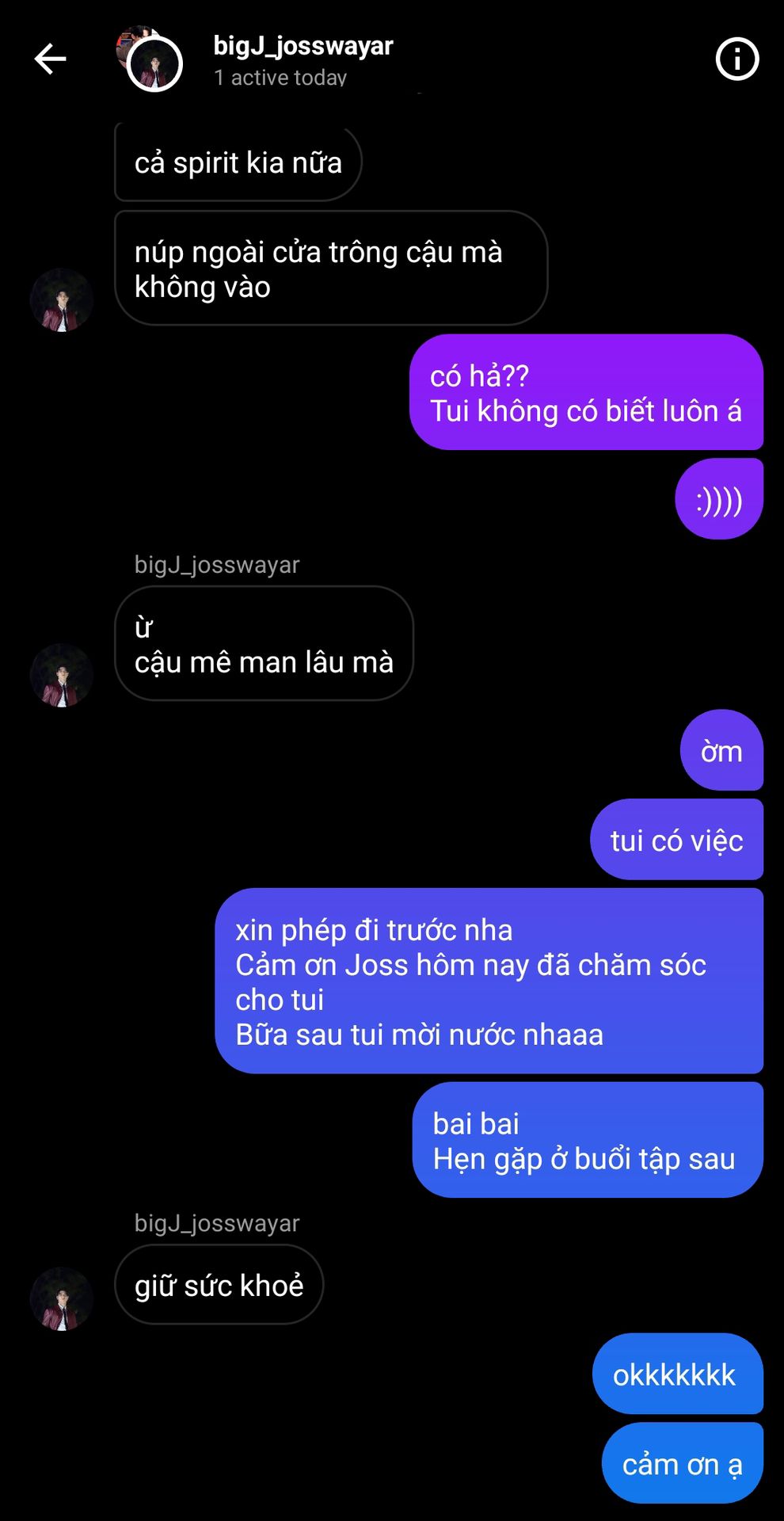This screenshot has height=1521, width=784.
Task: Tap avatar beside 'giữ sức khoẻ' message
Action: pyautogui.click(x=62, y=1298)
